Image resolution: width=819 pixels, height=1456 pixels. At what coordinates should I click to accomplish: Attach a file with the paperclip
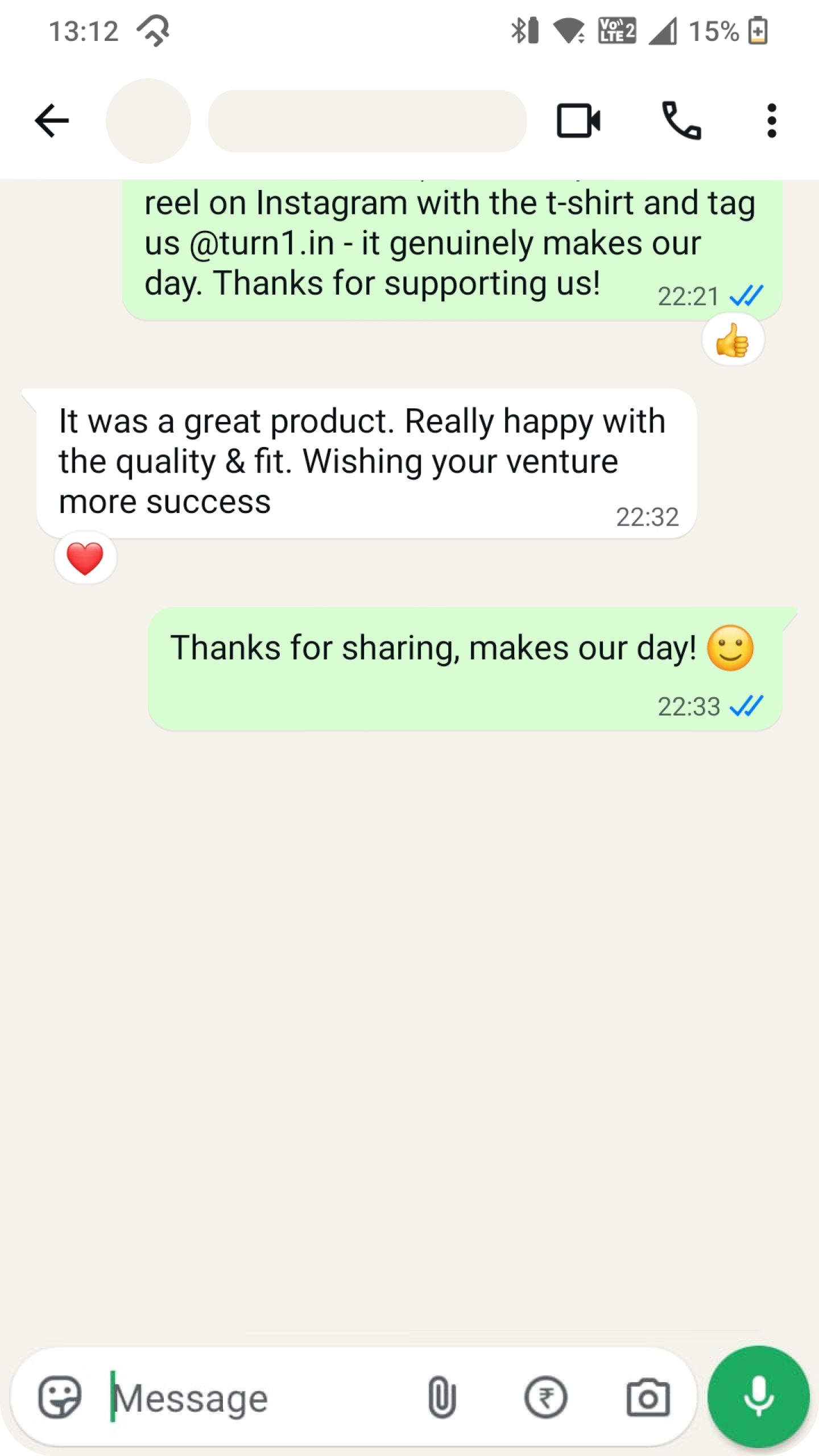(x=442, y=1397)
